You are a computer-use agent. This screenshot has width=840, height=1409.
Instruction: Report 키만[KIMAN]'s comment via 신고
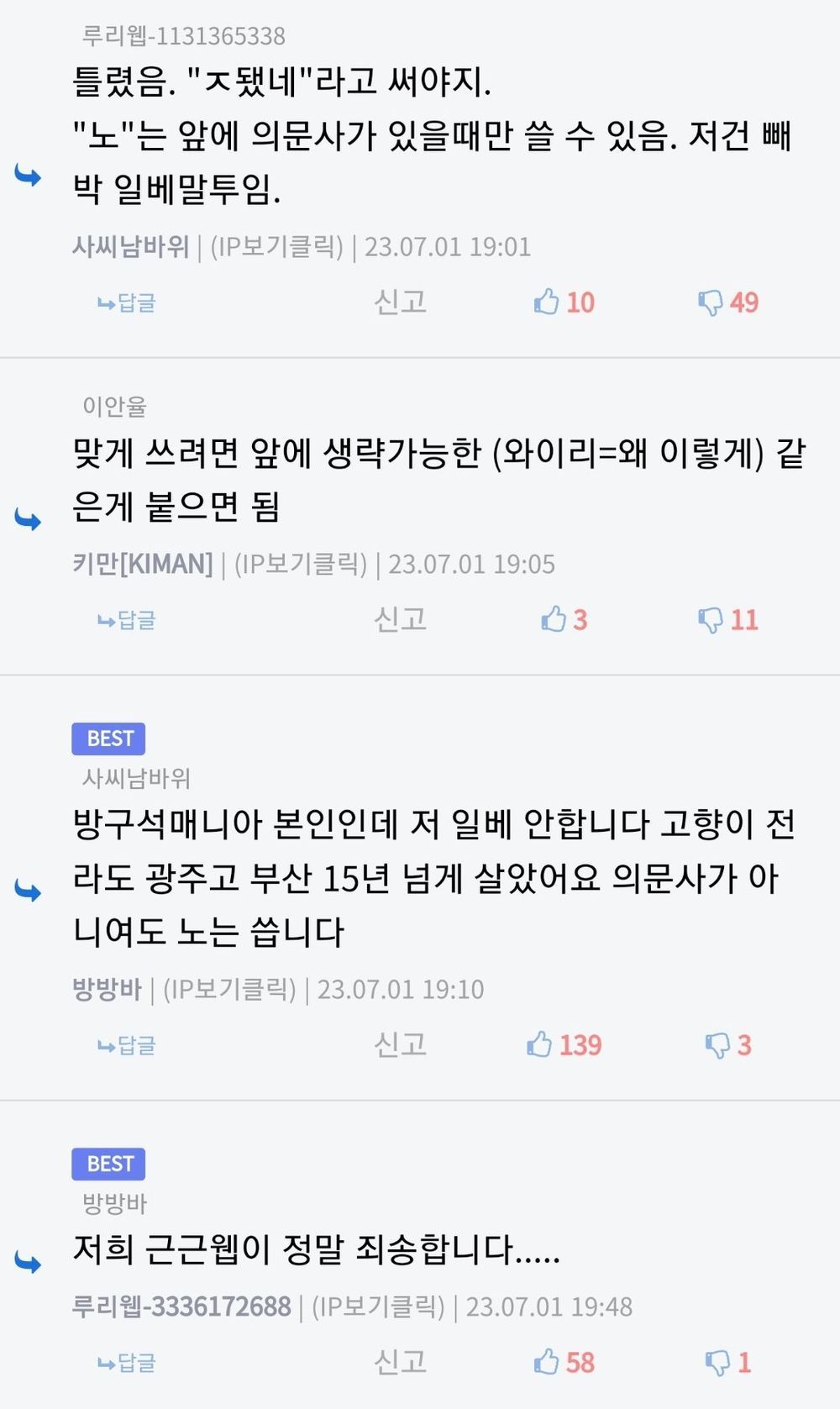click(400, 619)
